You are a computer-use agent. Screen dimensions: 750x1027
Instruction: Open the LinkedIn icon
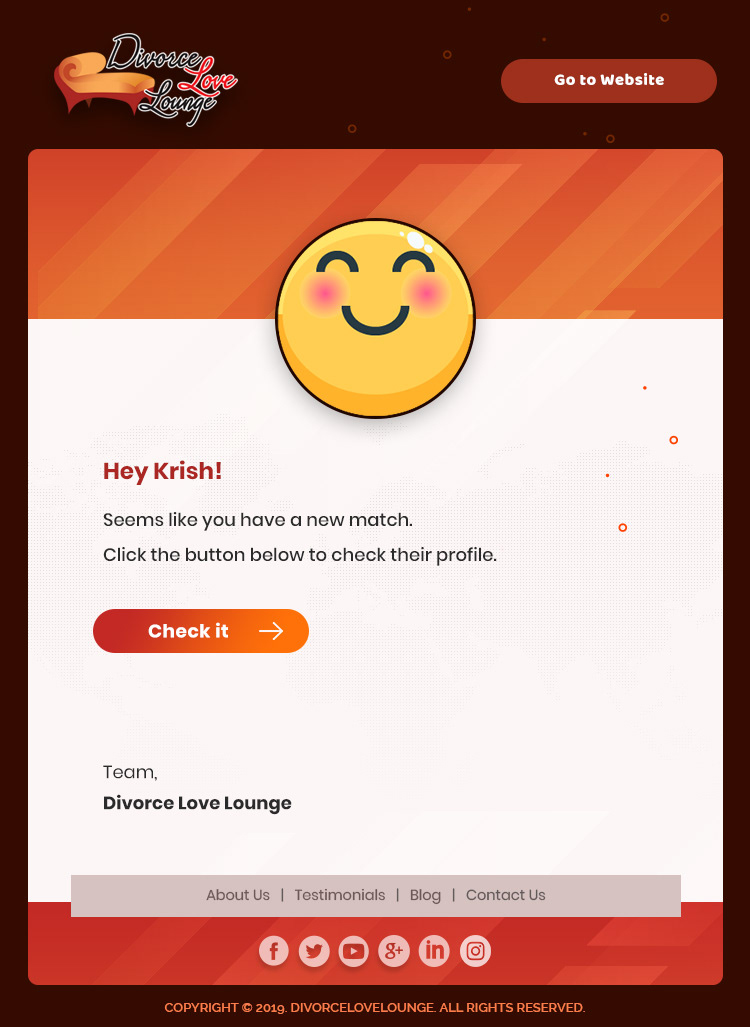click(435, 951)
